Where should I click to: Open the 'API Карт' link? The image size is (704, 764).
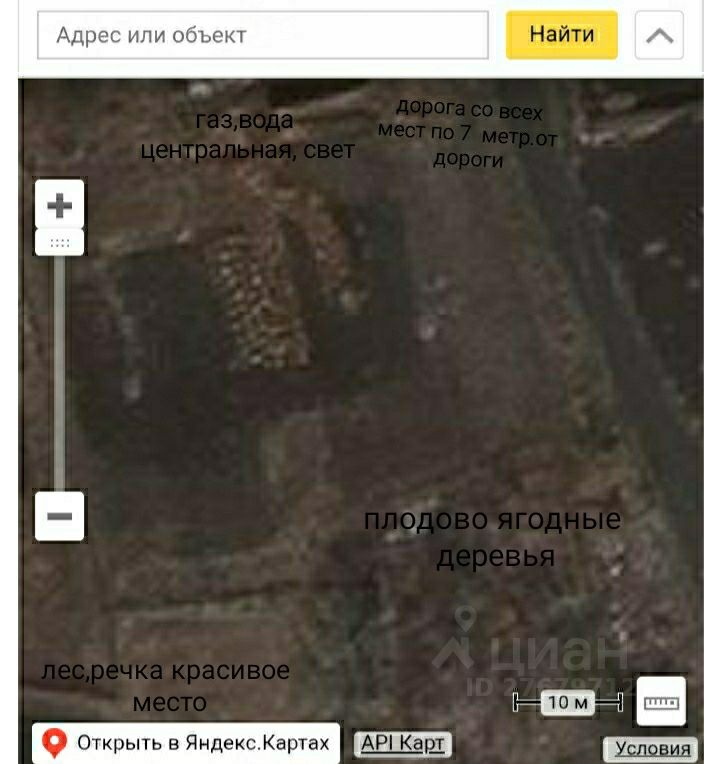pyautogui.click(x=404, y=744)
